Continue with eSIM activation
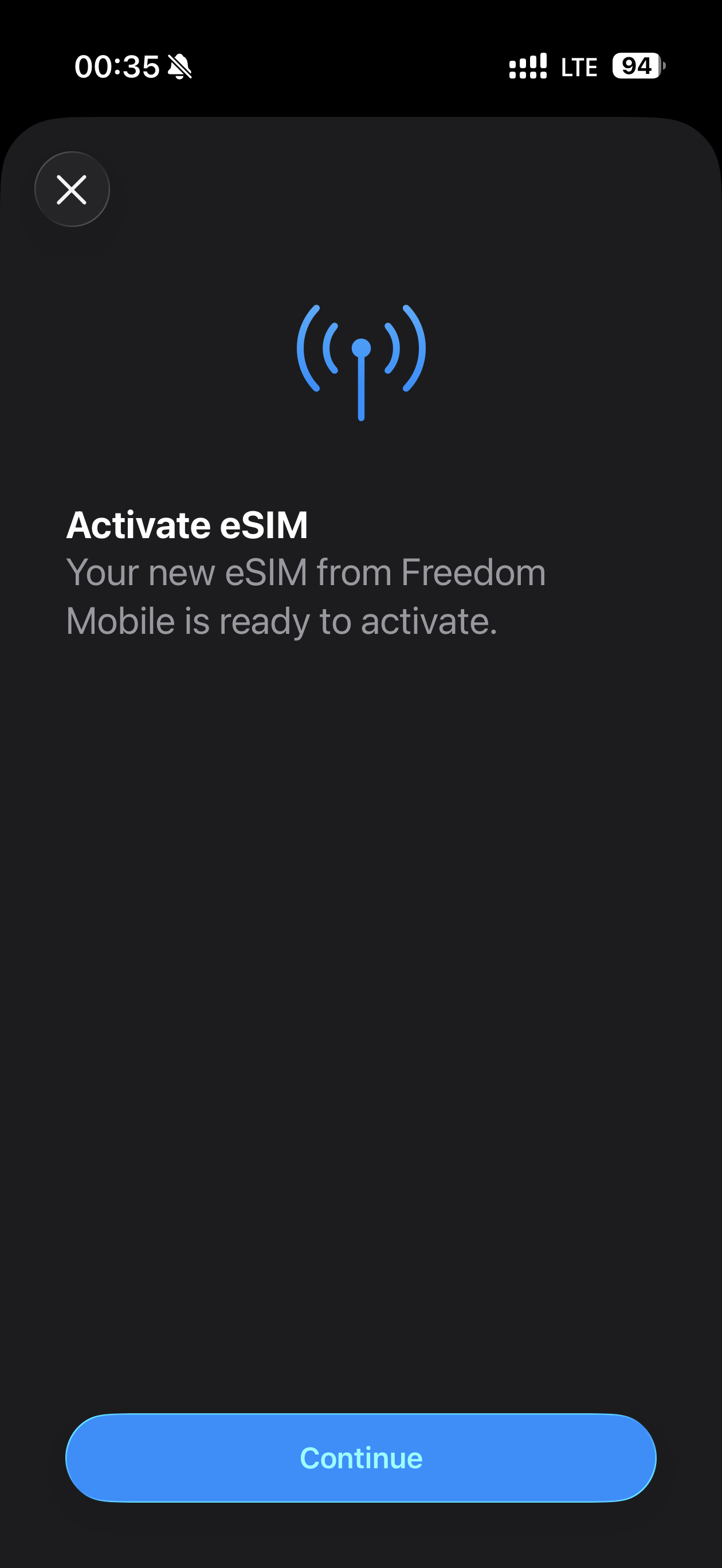Screen dimensions: 722x1568 click(x=361, y=1458)
